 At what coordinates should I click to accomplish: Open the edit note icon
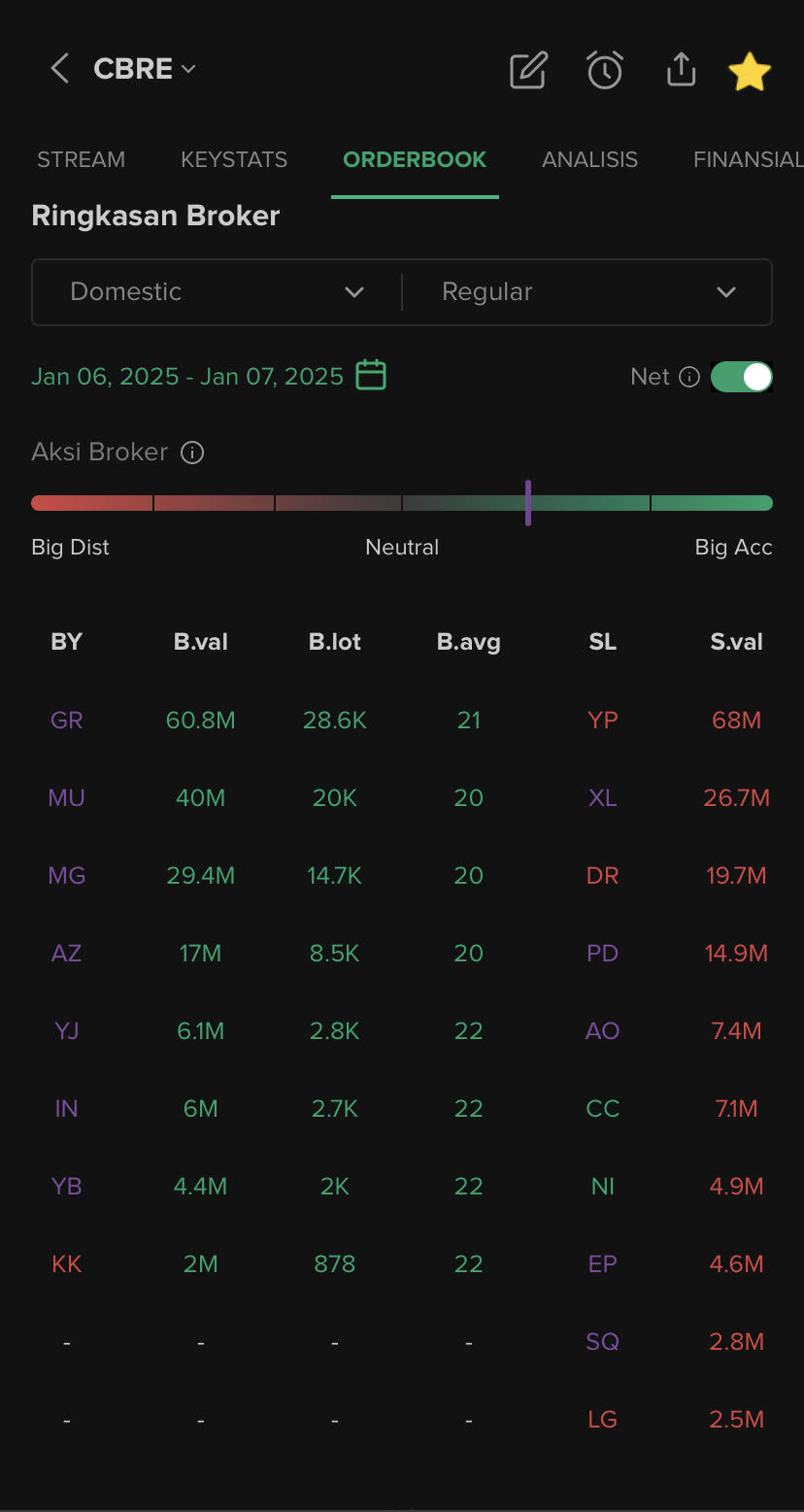[528, 70]
